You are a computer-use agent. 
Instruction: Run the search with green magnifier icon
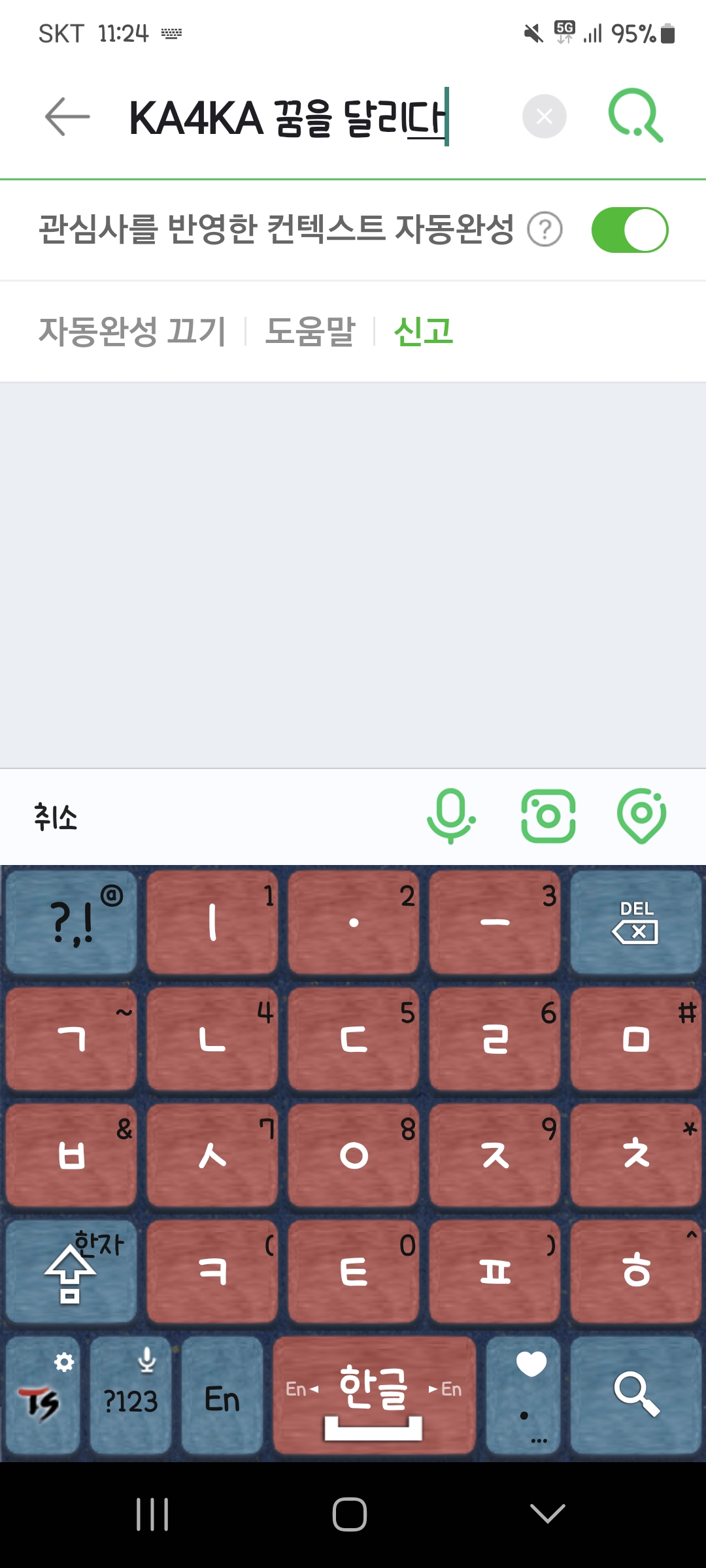click(x=635, y=116)
